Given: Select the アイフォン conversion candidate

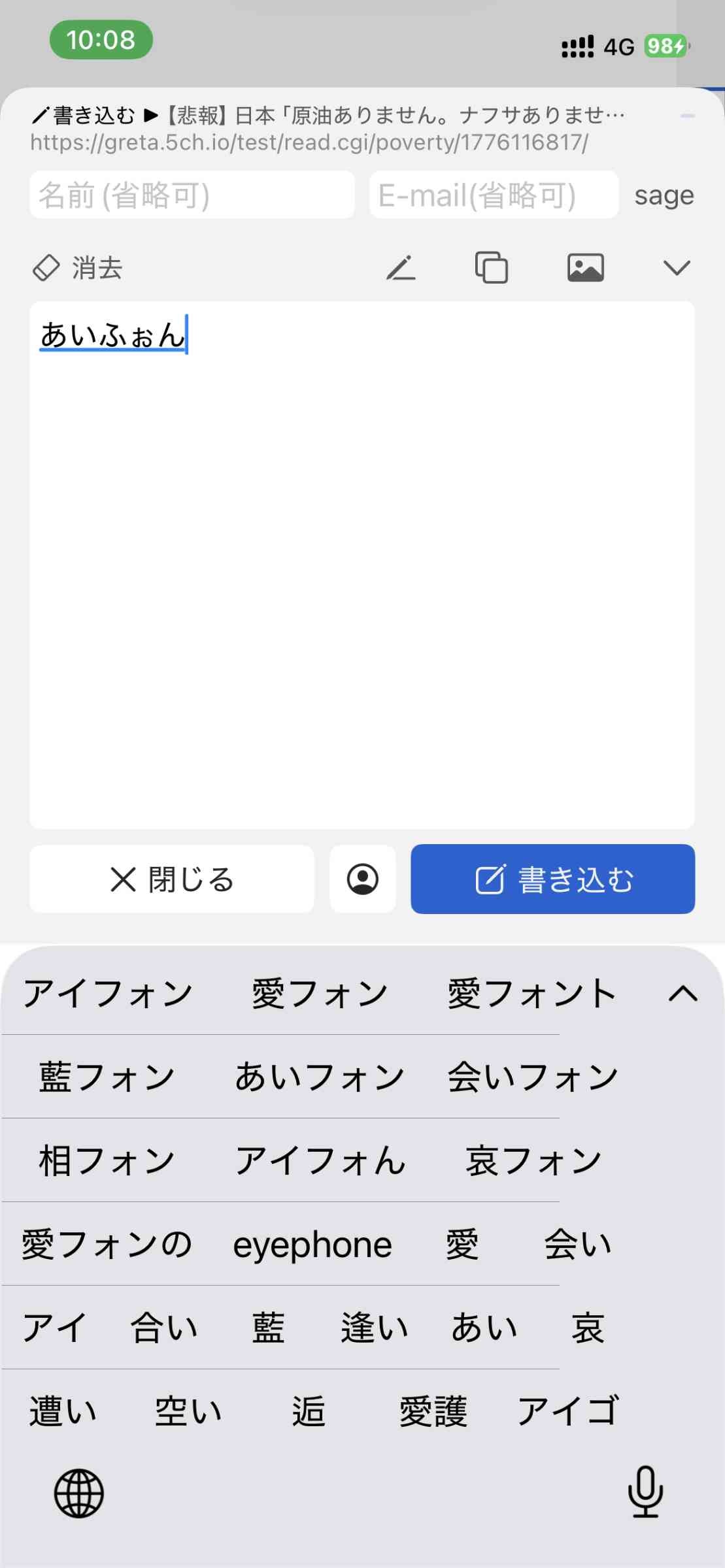Looking at the screenshot, I should (108, 994).
